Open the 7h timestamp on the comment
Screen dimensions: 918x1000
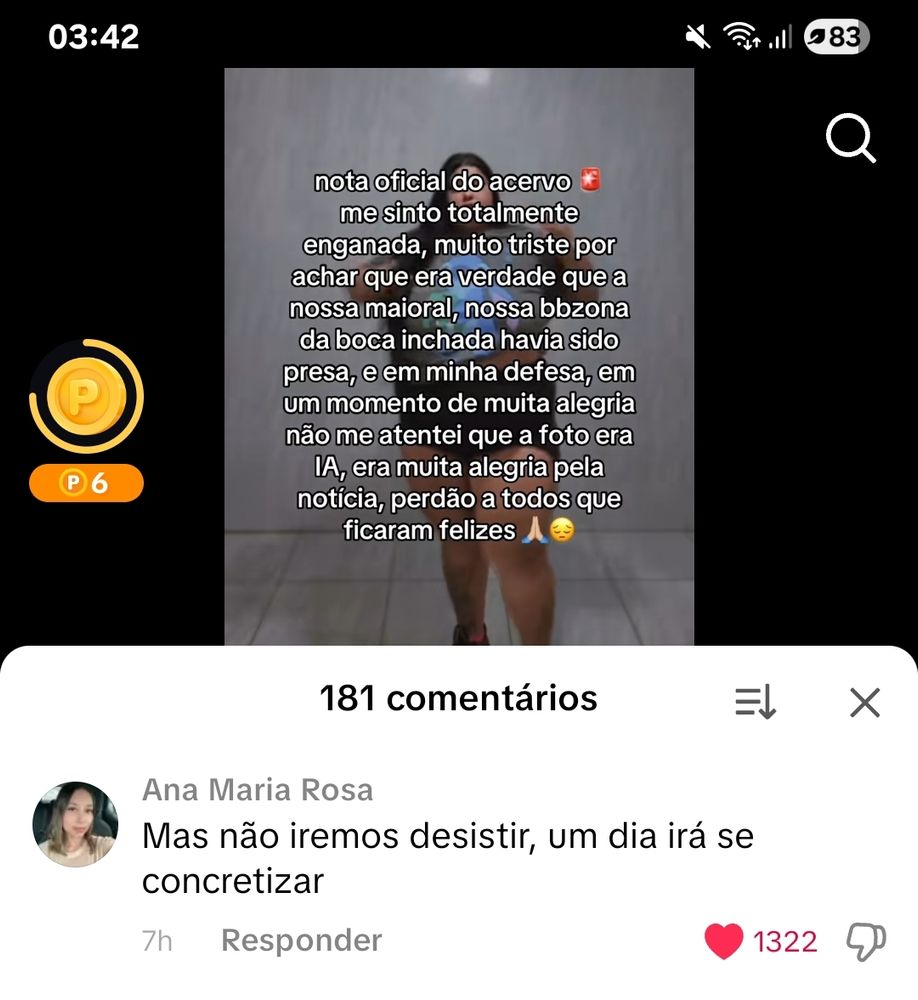[x=157, y=940]
